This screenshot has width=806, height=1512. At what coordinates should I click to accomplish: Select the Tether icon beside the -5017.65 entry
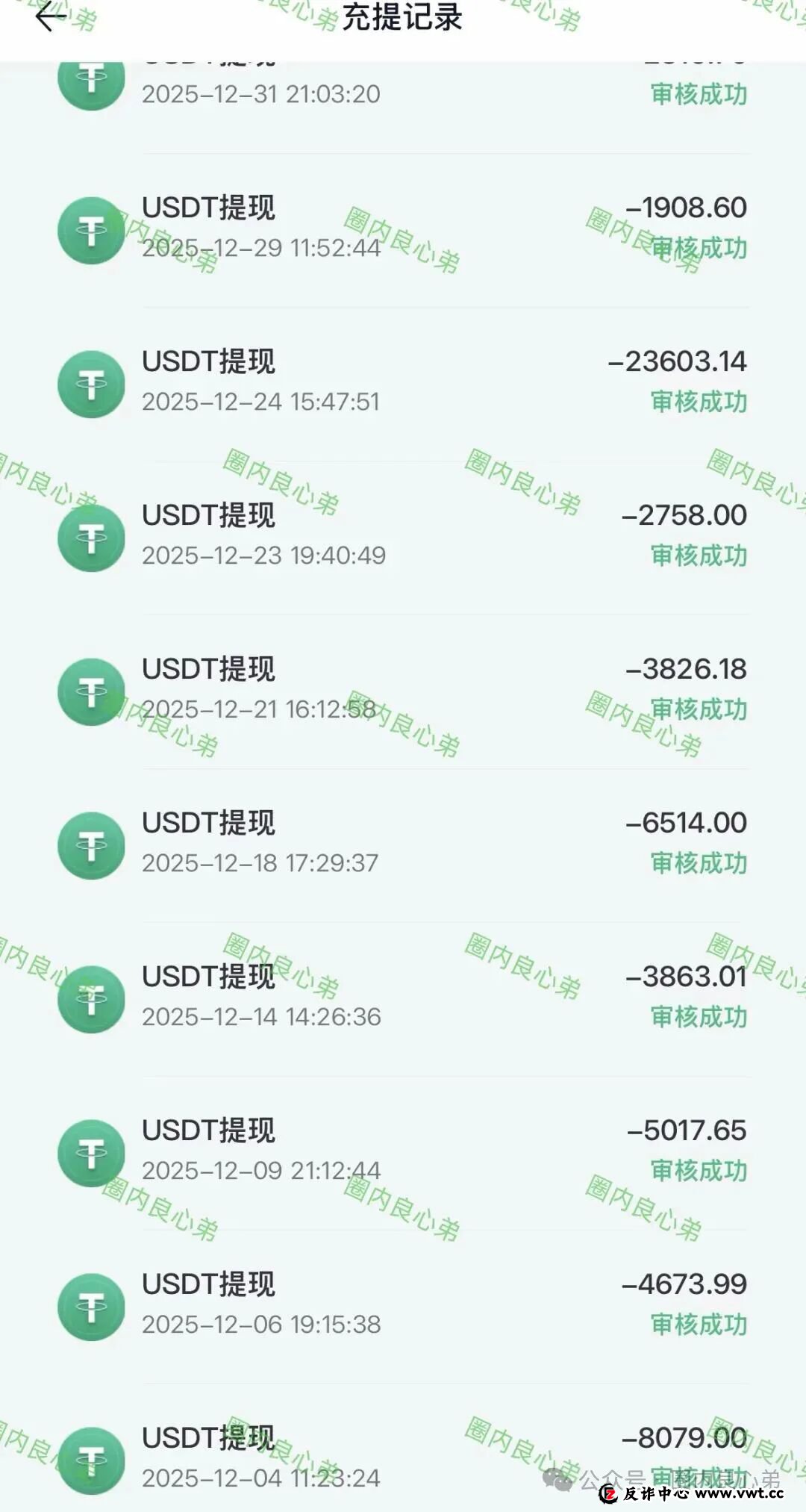point(92,1154)
